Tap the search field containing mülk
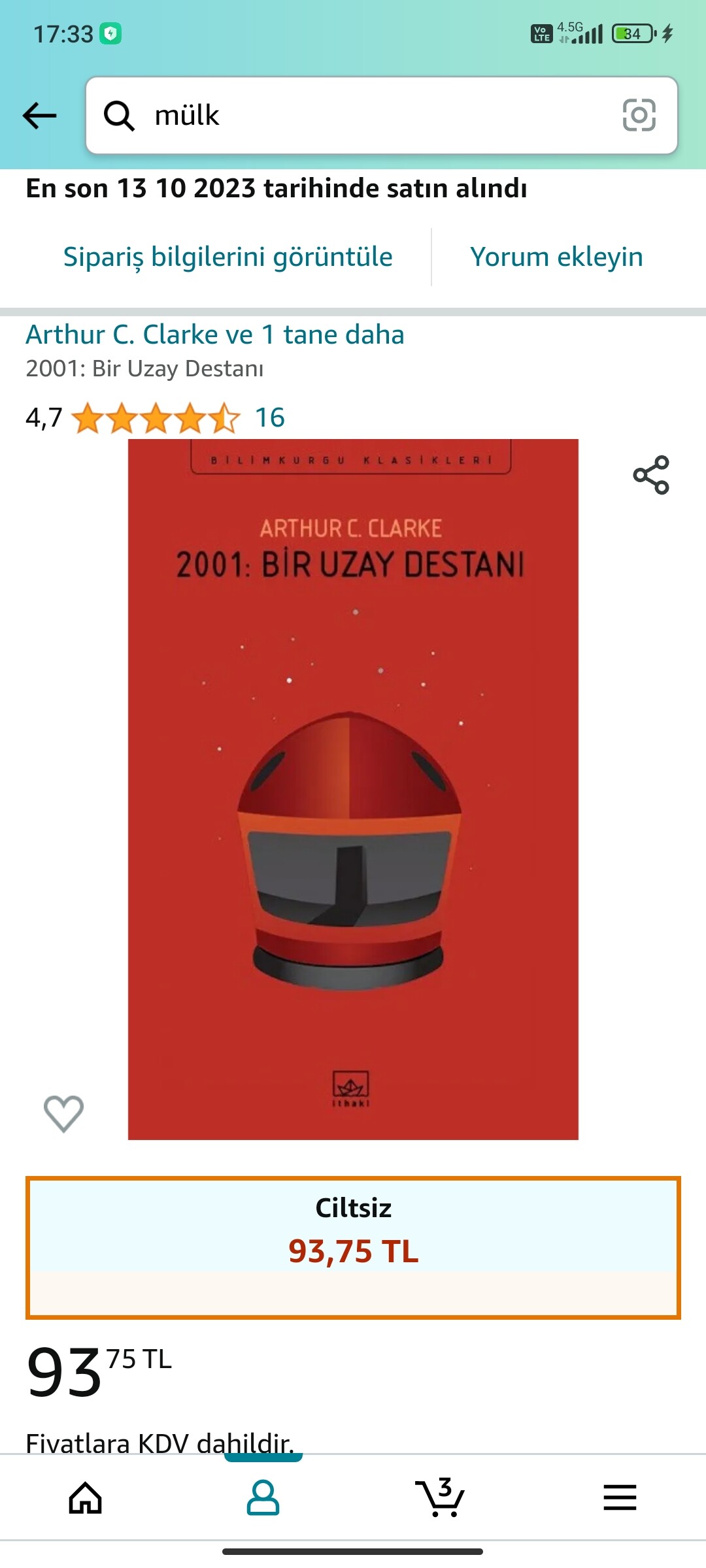Viewport: 706px width, 1568px height. pos(366,116)
